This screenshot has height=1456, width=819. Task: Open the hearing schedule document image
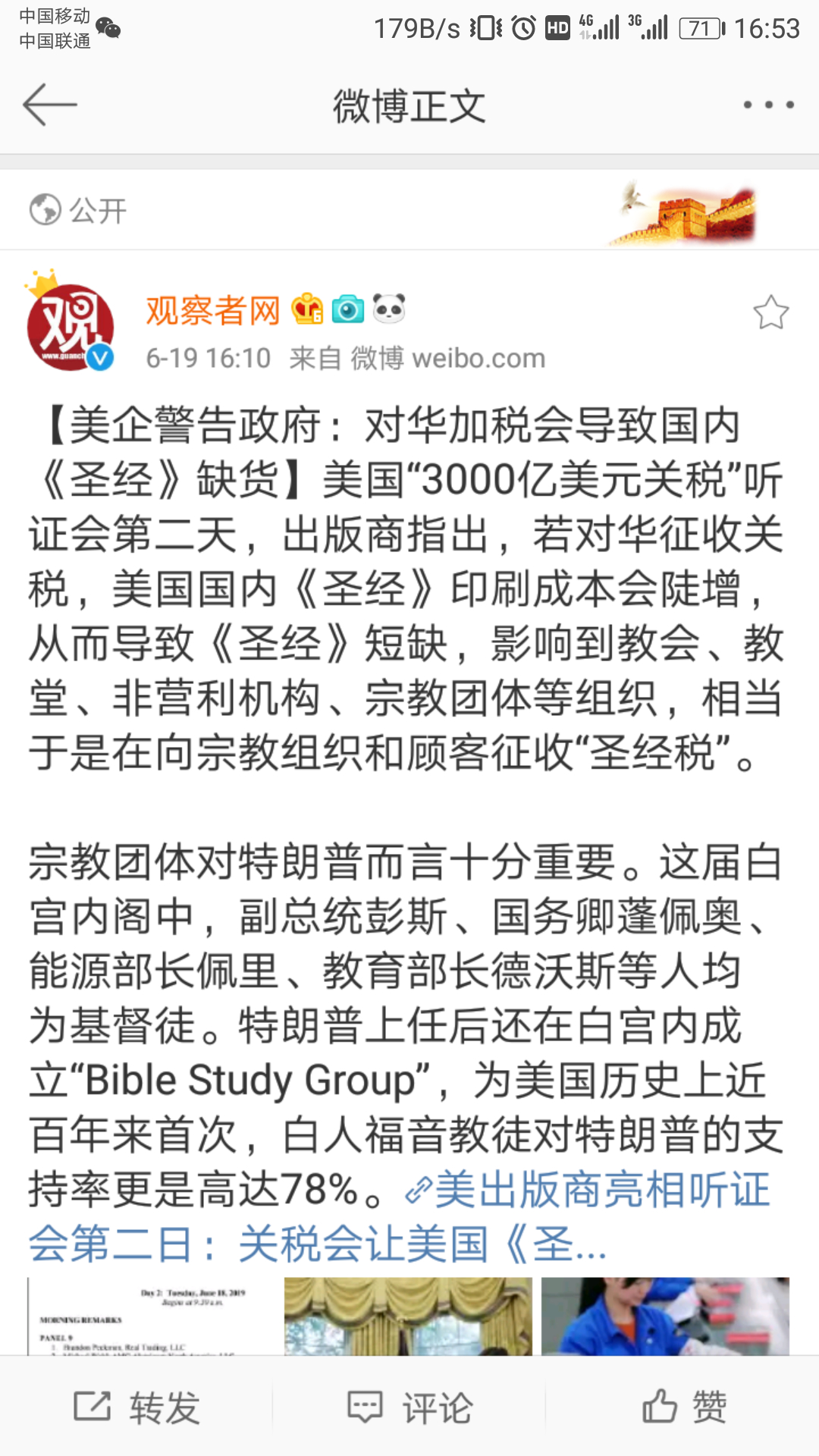tap(152, 1316)
